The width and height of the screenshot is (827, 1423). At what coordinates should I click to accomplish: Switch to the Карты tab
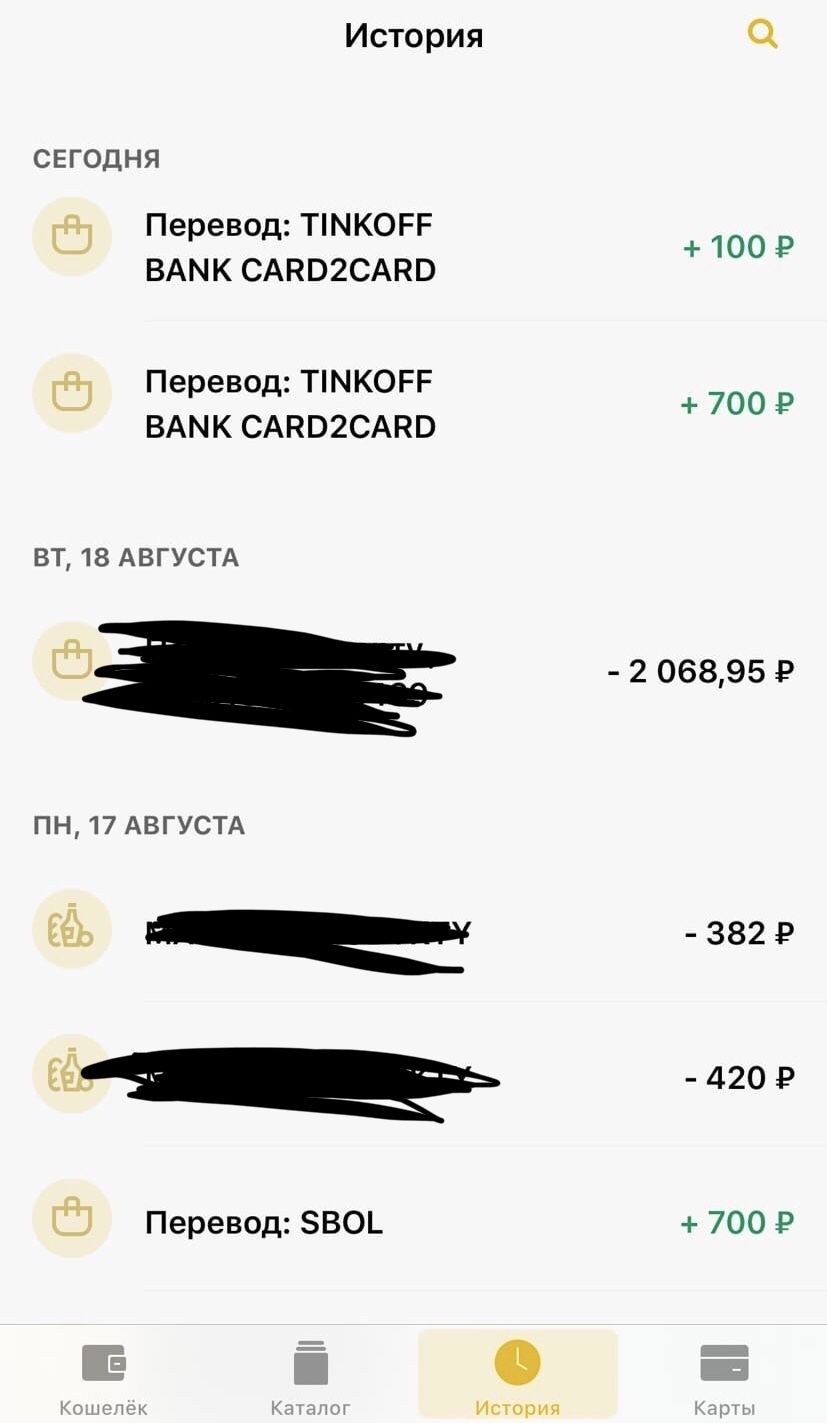[x=724, y=1378]
